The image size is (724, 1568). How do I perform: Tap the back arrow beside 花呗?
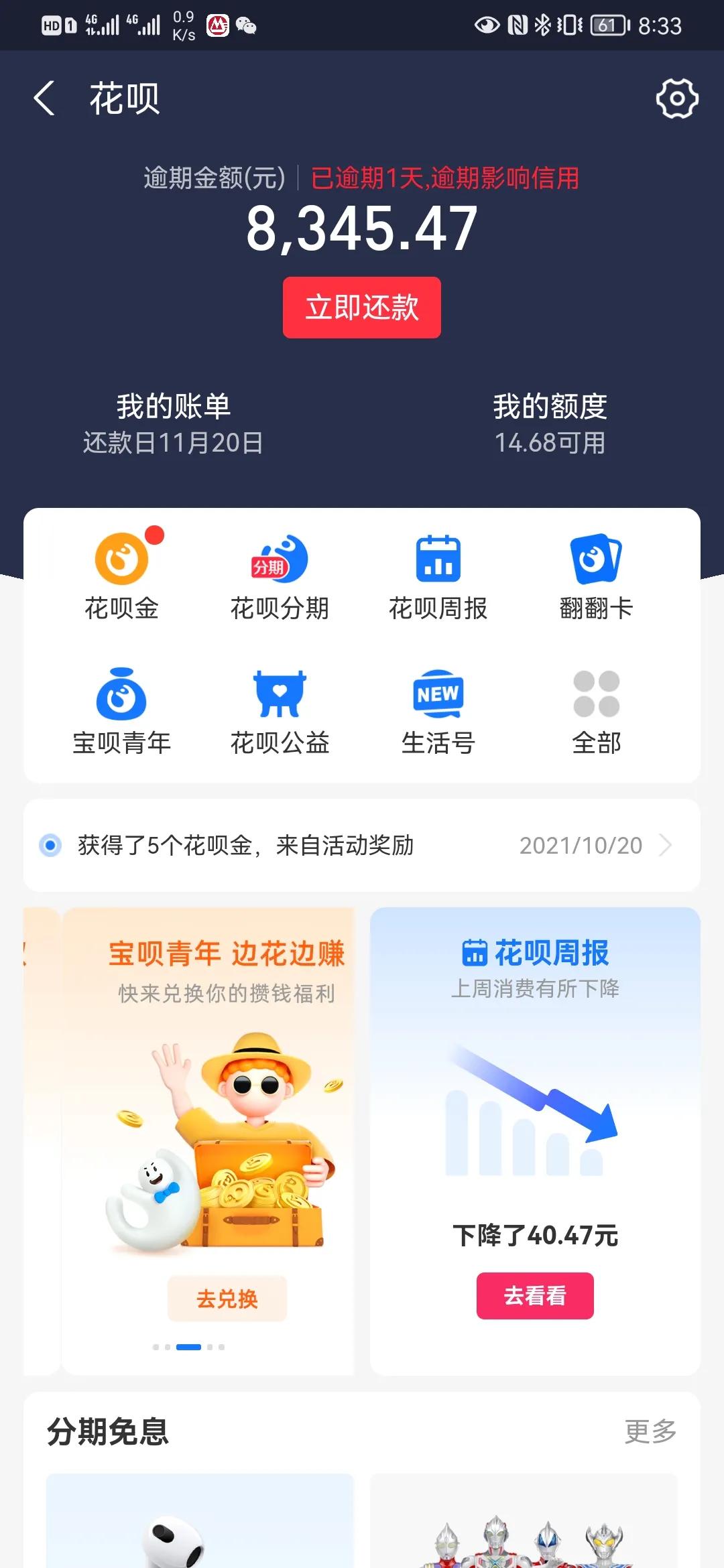coord(44,99)
